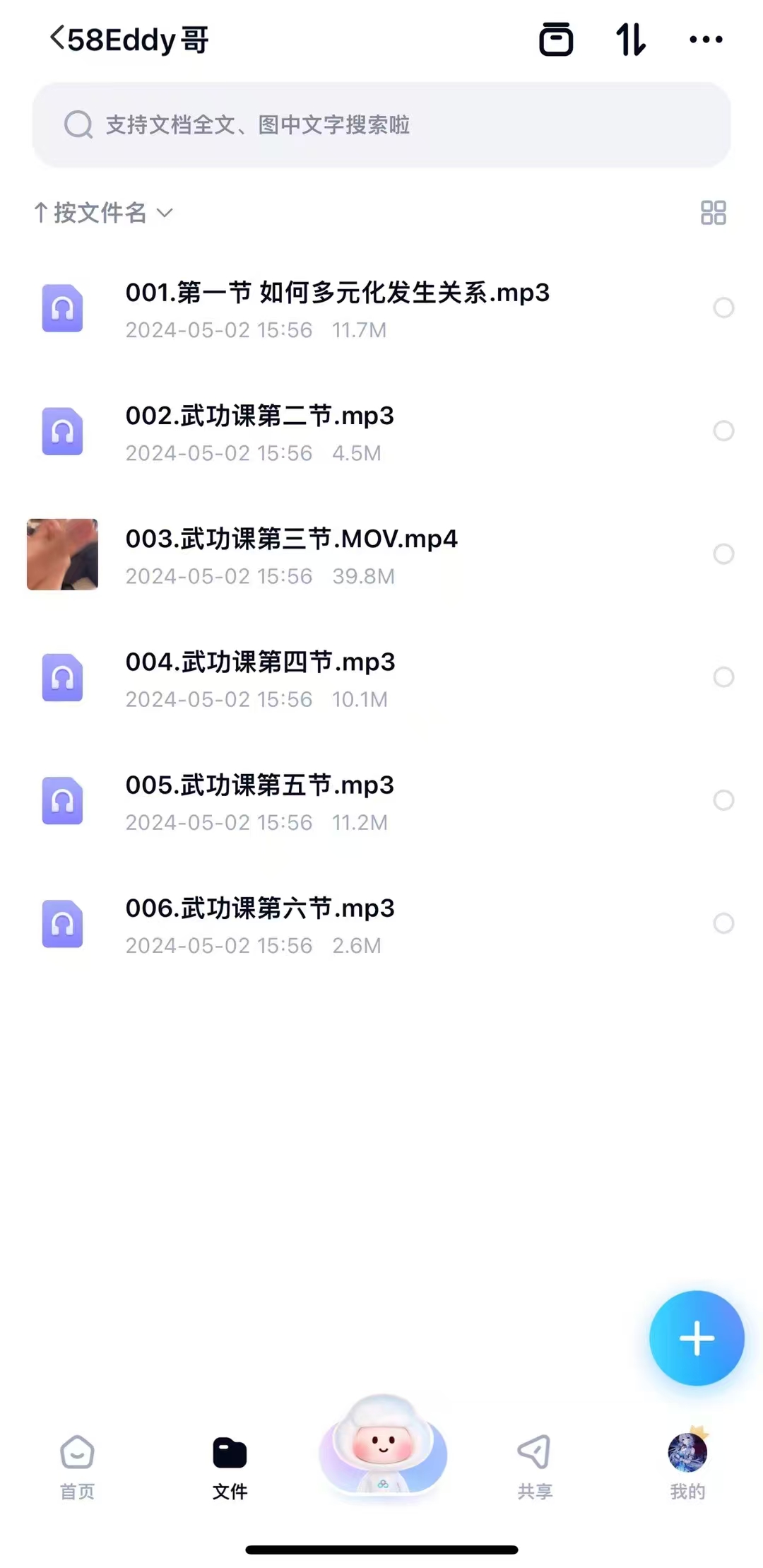Select the circle for 006.武功课第六节.mp3
This screenshot has height=1568, width=763.
pos(723,923)
